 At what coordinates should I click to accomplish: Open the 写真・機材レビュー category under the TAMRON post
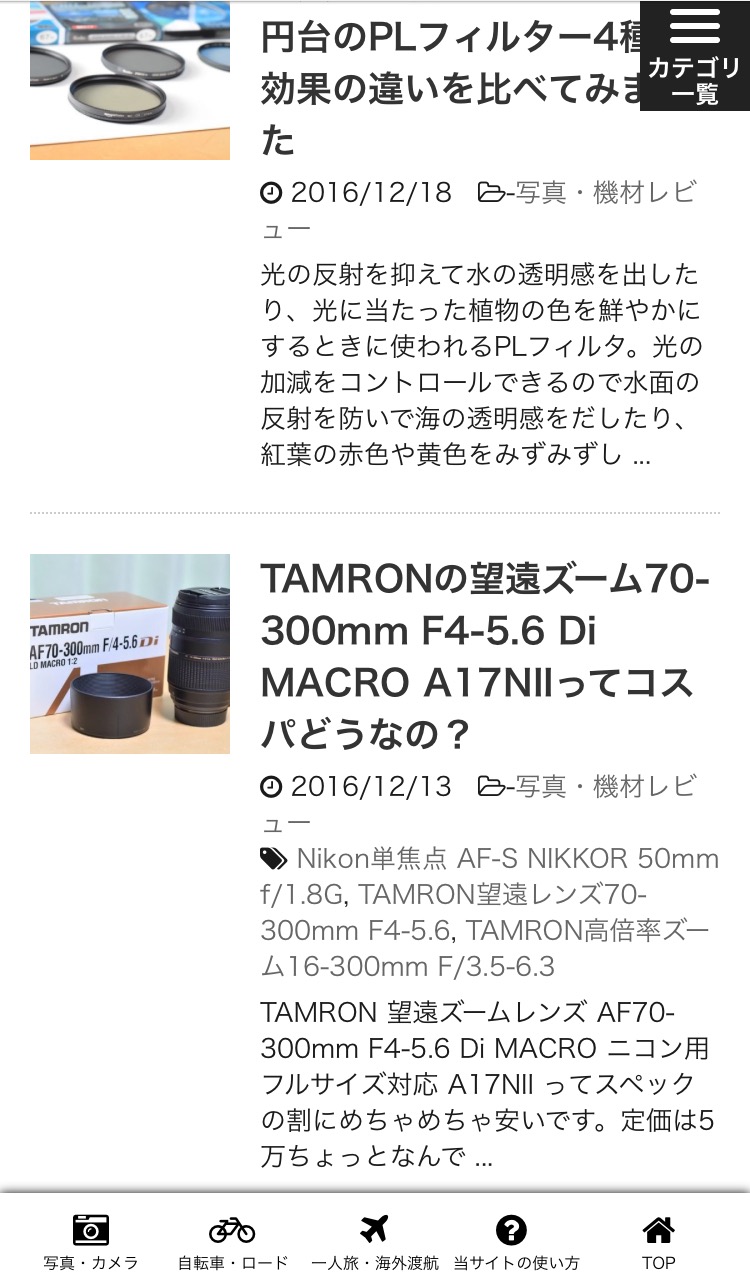click(479, 804)
